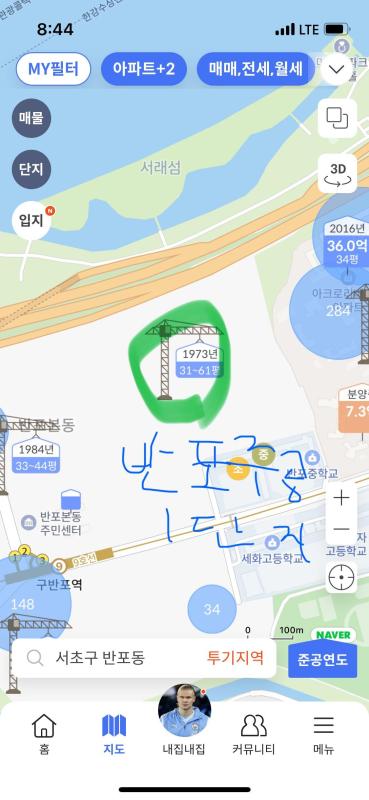Tap the 준공연도 button
This screenshot has width=369, height=800.
[x=323, y=659]
